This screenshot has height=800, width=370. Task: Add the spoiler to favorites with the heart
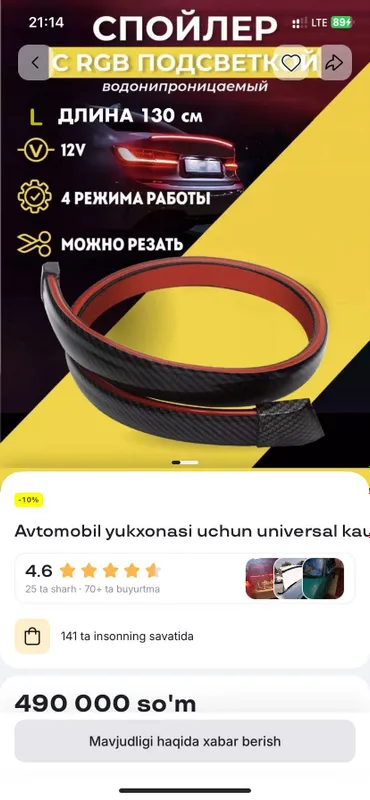[x=291, y=63]
